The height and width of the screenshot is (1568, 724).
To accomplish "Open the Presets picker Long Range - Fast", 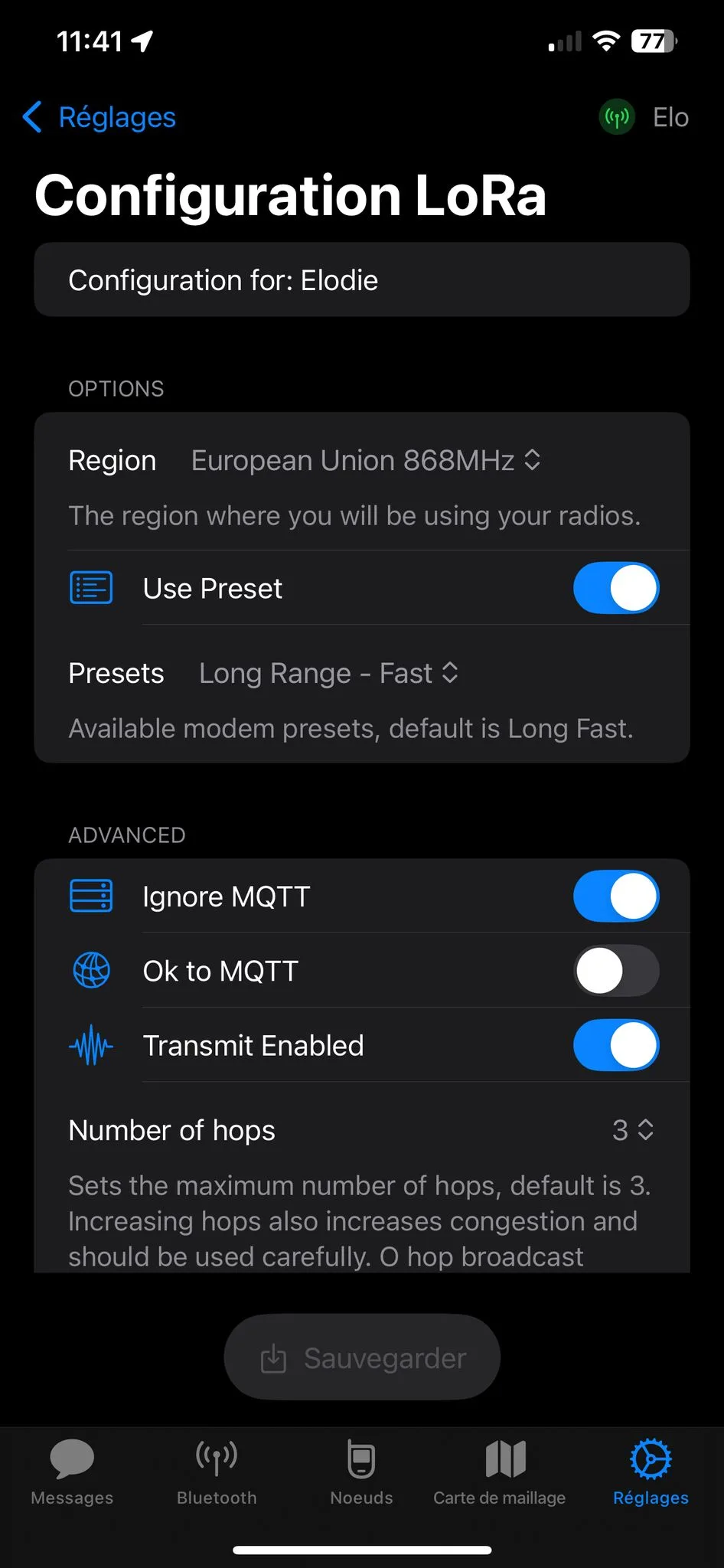I will 328,673.
